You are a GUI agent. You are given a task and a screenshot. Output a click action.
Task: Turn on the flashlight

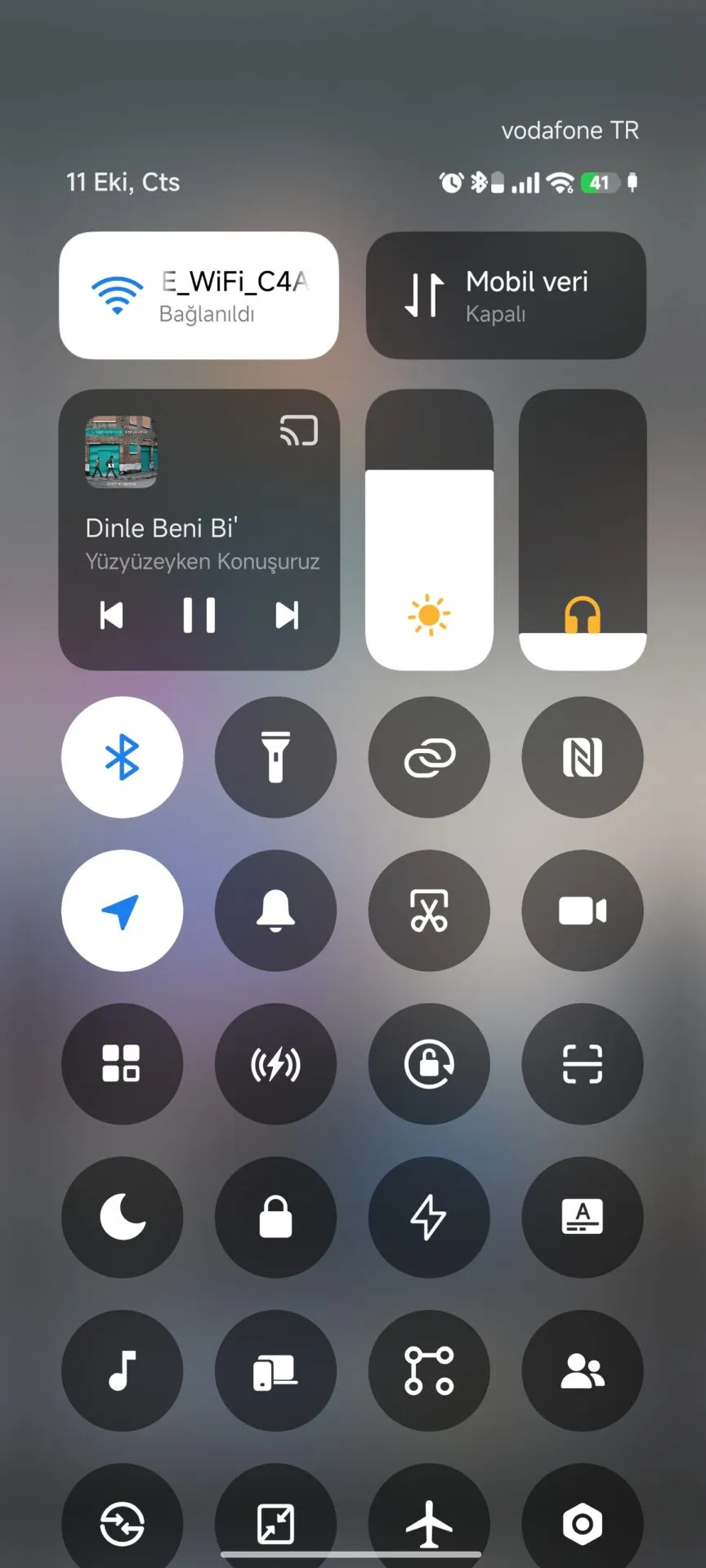[x=275, y=757]
